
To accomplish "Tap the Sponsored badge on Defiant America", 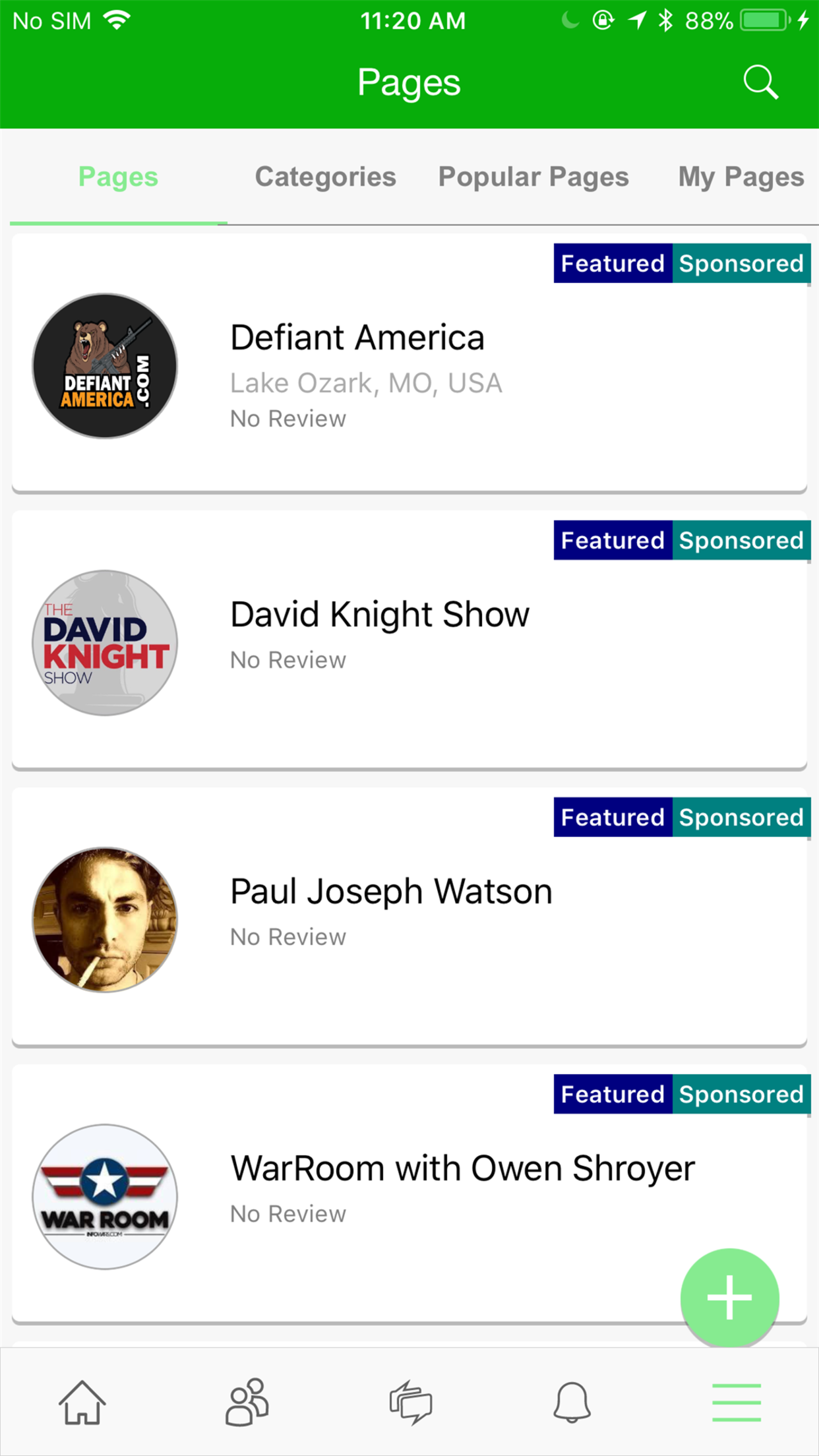I will pyautogui.click(x=741, y=263).
